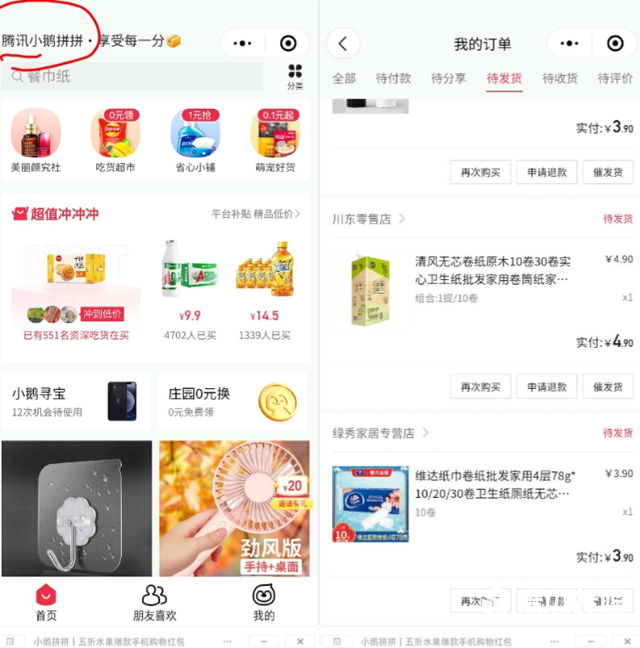Tap 申请退款 for the 清风 tissue order
The image size is (640, 648).
coord(544,387)
